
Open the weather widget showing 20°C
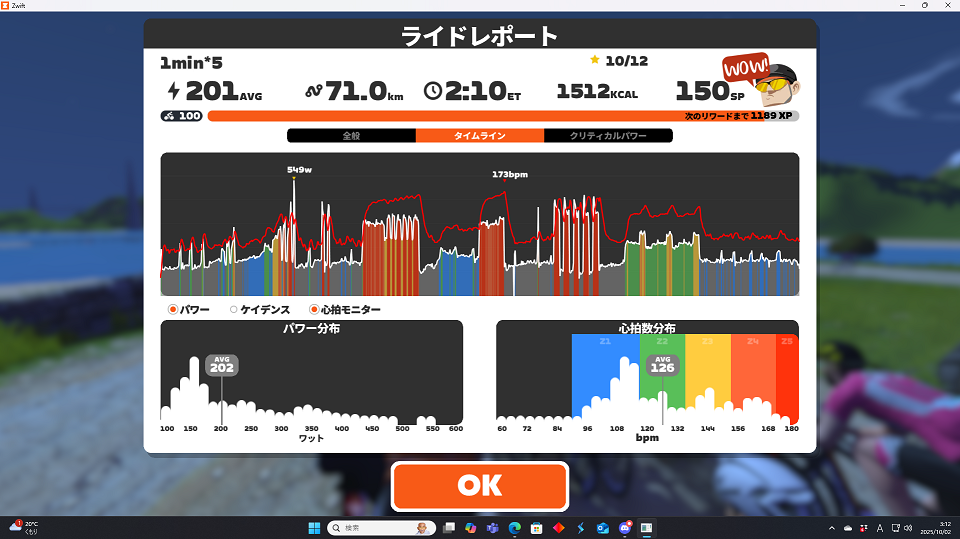click(x=24, y=527)
